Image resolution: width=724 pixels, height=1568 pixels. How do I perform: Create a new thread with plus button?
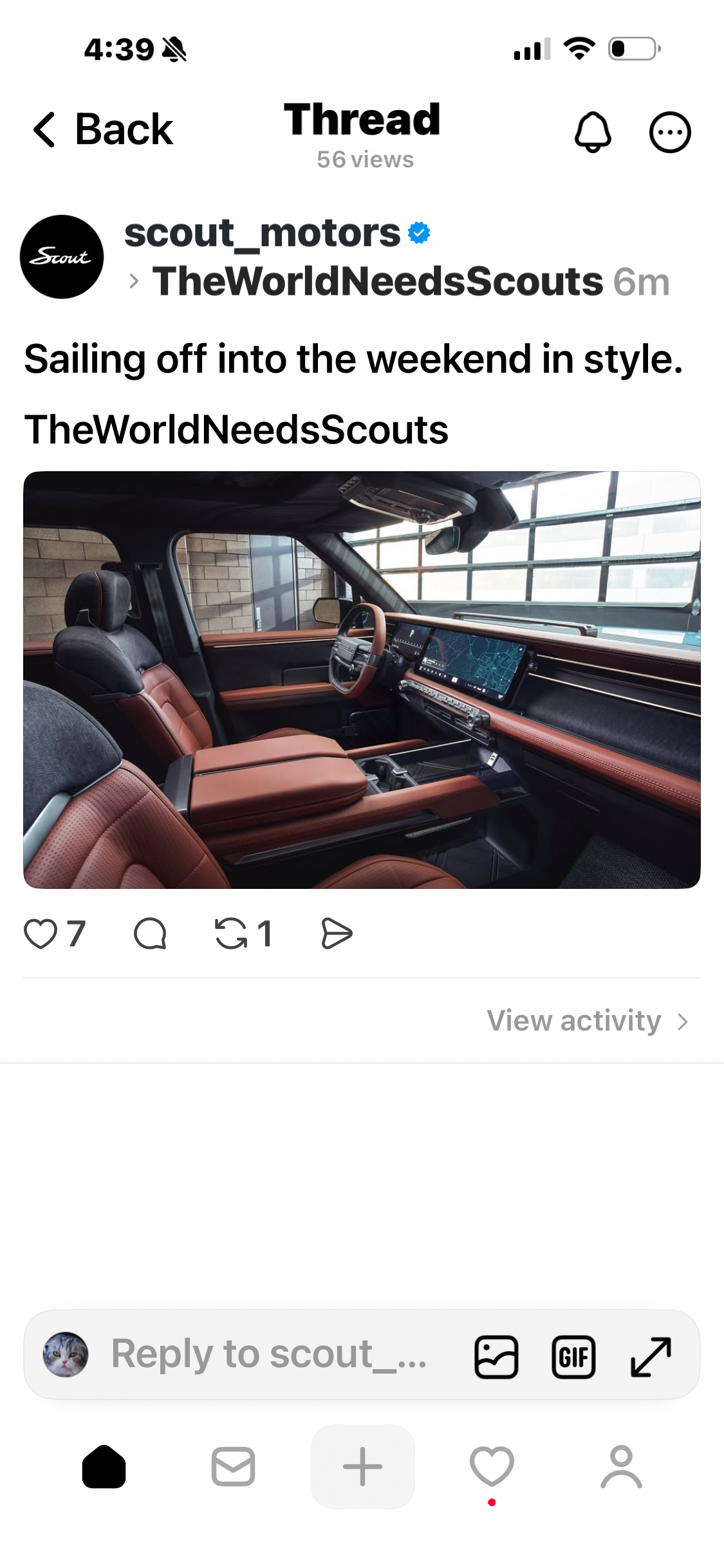[x=362, y=1466]
